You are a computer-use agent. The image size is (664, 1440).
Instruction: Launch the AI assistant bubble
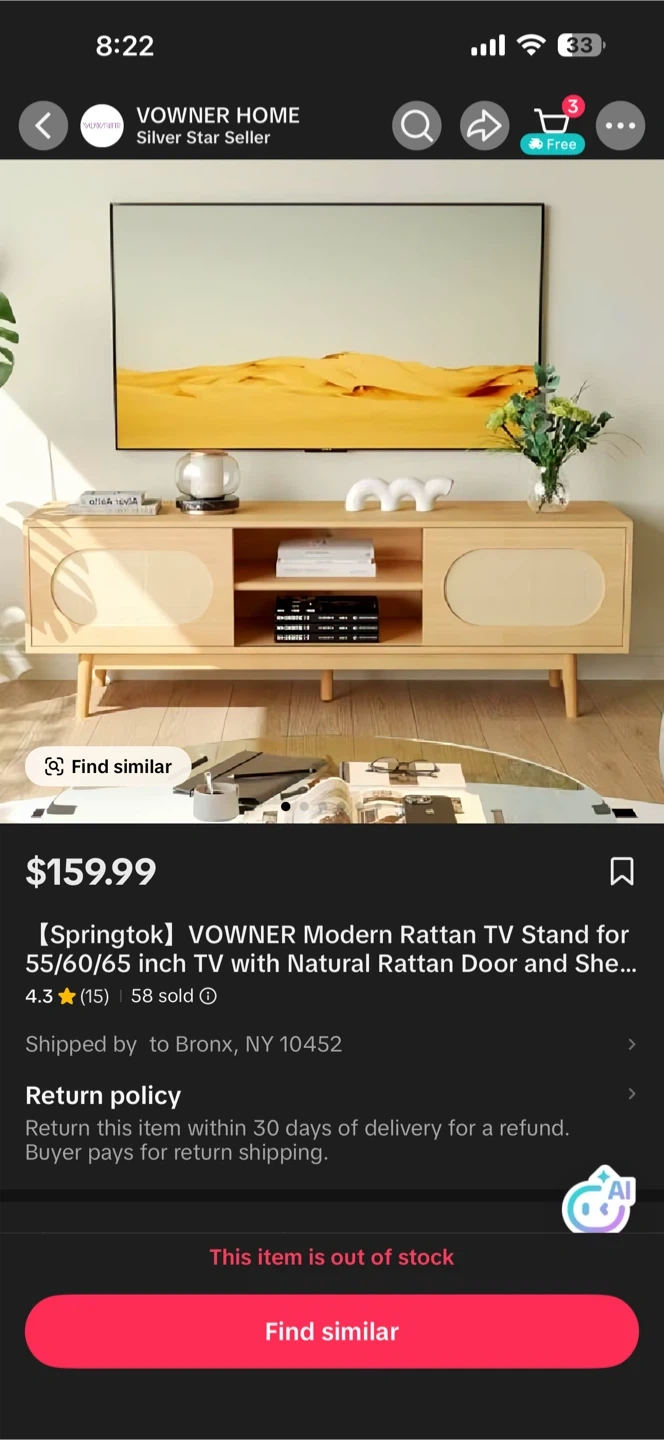point(600,1201)
